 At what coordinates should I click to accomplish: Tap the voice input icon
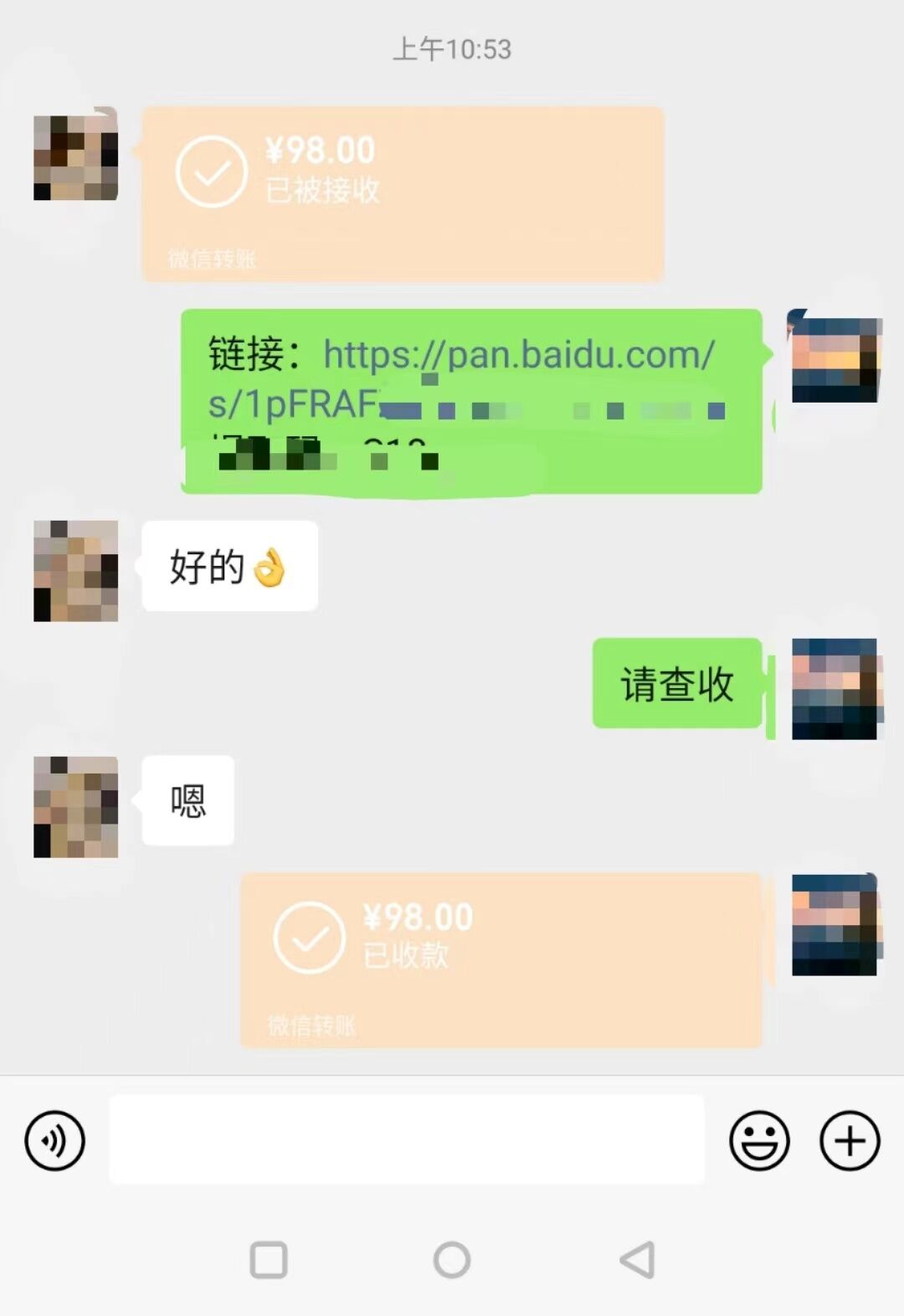pos(54,1139)
